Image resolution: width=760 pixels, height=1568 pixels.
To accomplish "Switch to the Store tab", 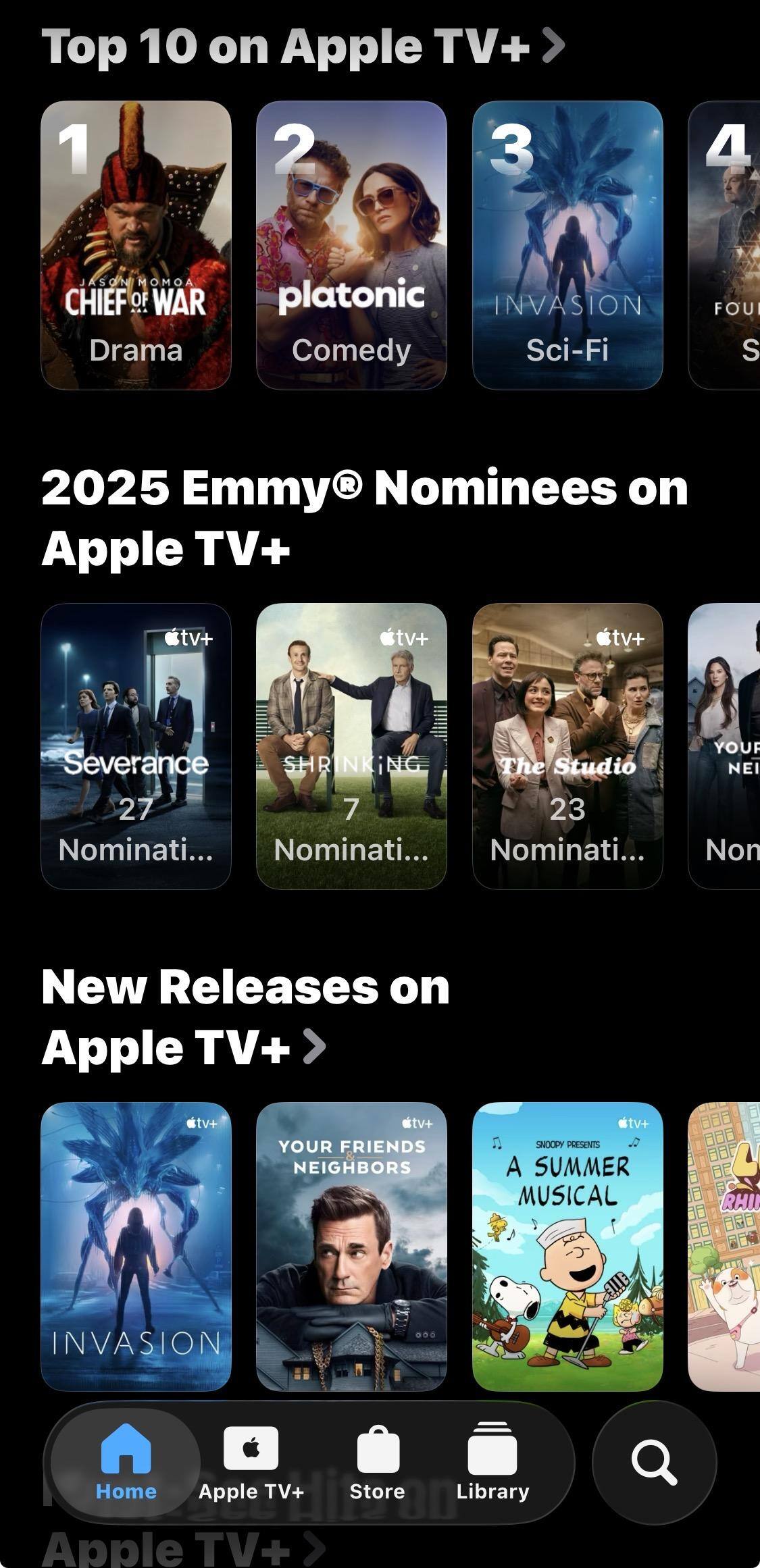I will tap(377, 1462).
